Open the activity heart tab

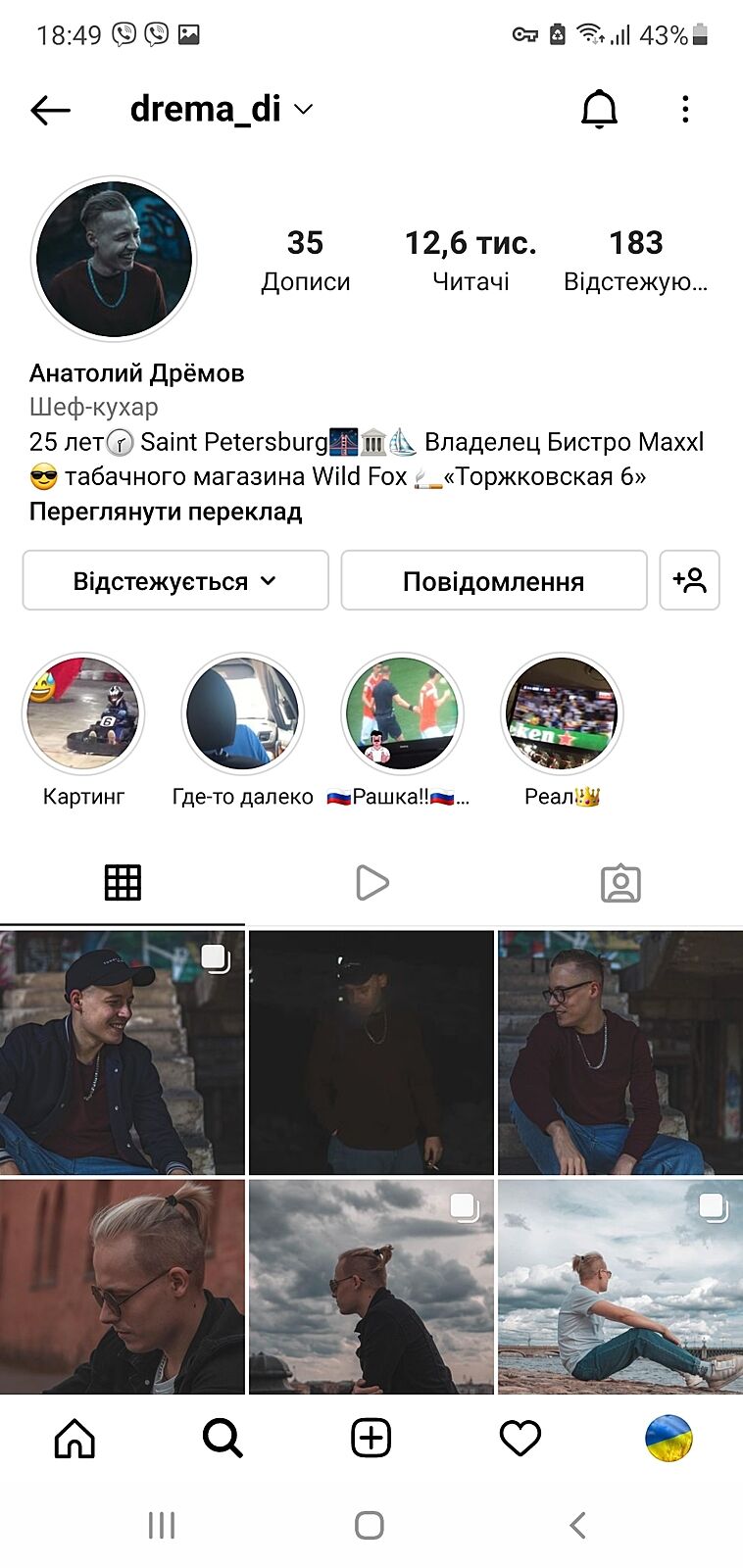point(520,1438)
